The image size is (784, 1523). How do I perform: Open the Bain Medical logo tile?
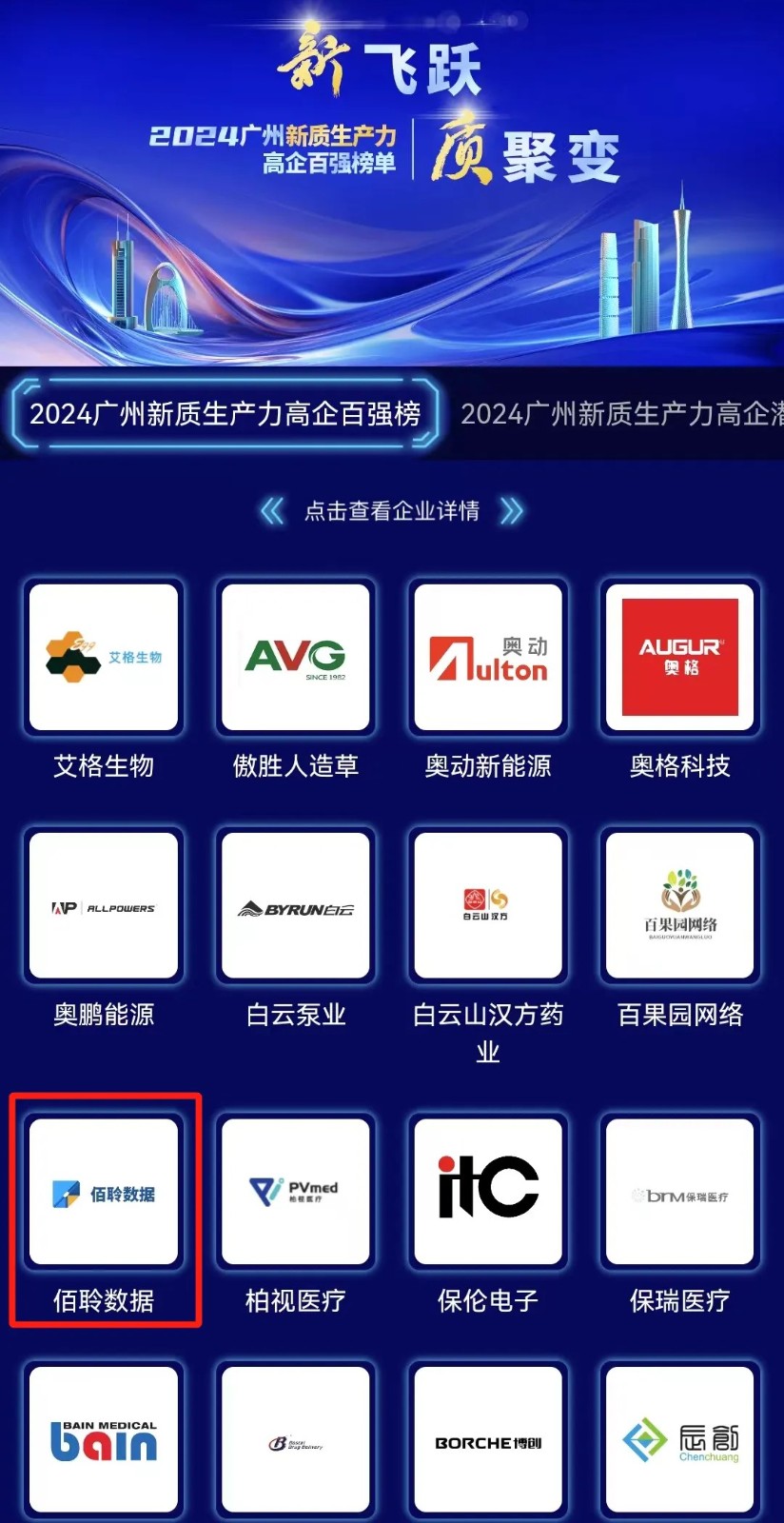point(104,1440)
